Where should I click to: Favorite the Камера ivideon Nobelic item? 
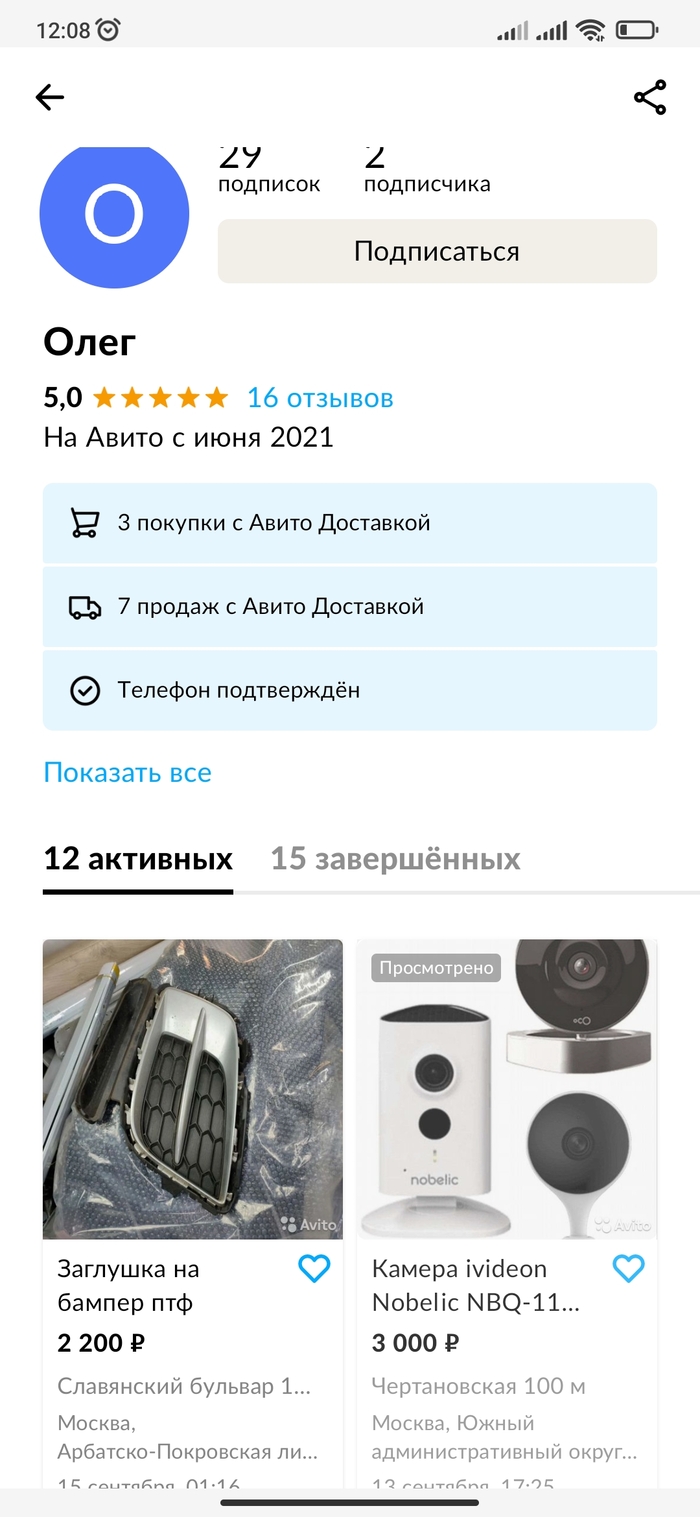click(628, 1269)
